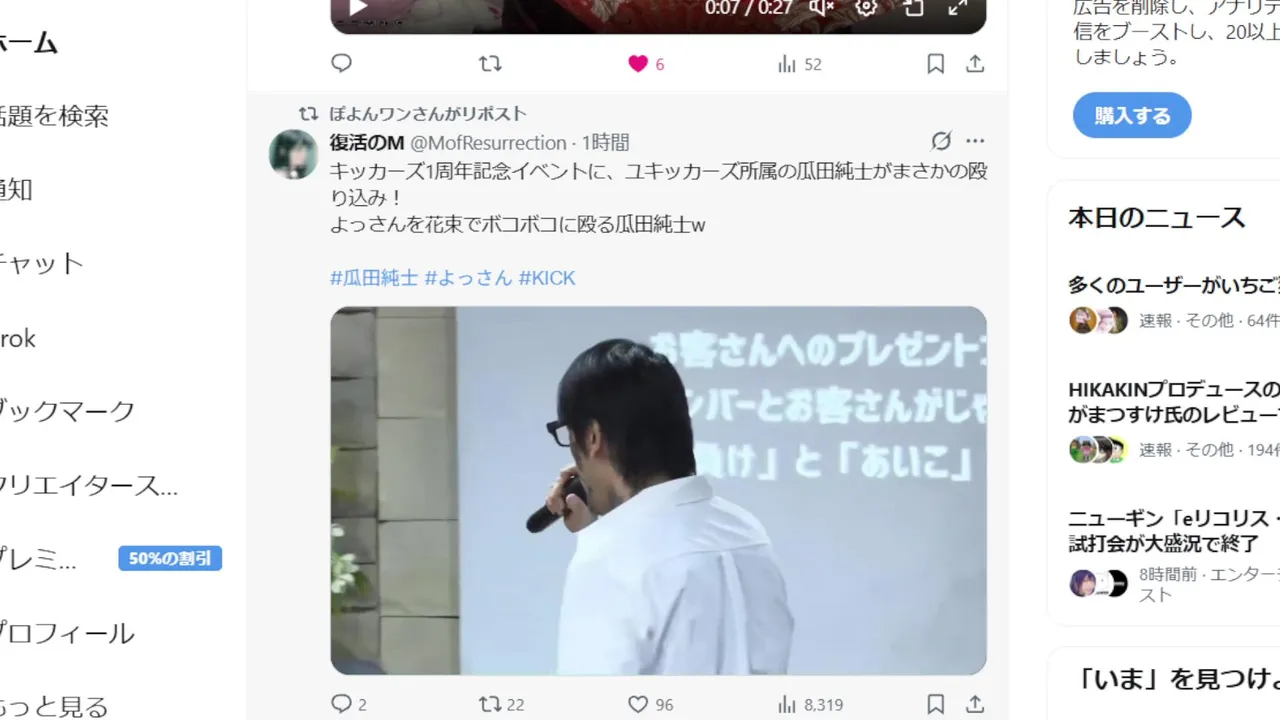Viewport: 1280px width, 720px height.
Task: Open the #よっさん hashtag
Action: coord(468,278)
